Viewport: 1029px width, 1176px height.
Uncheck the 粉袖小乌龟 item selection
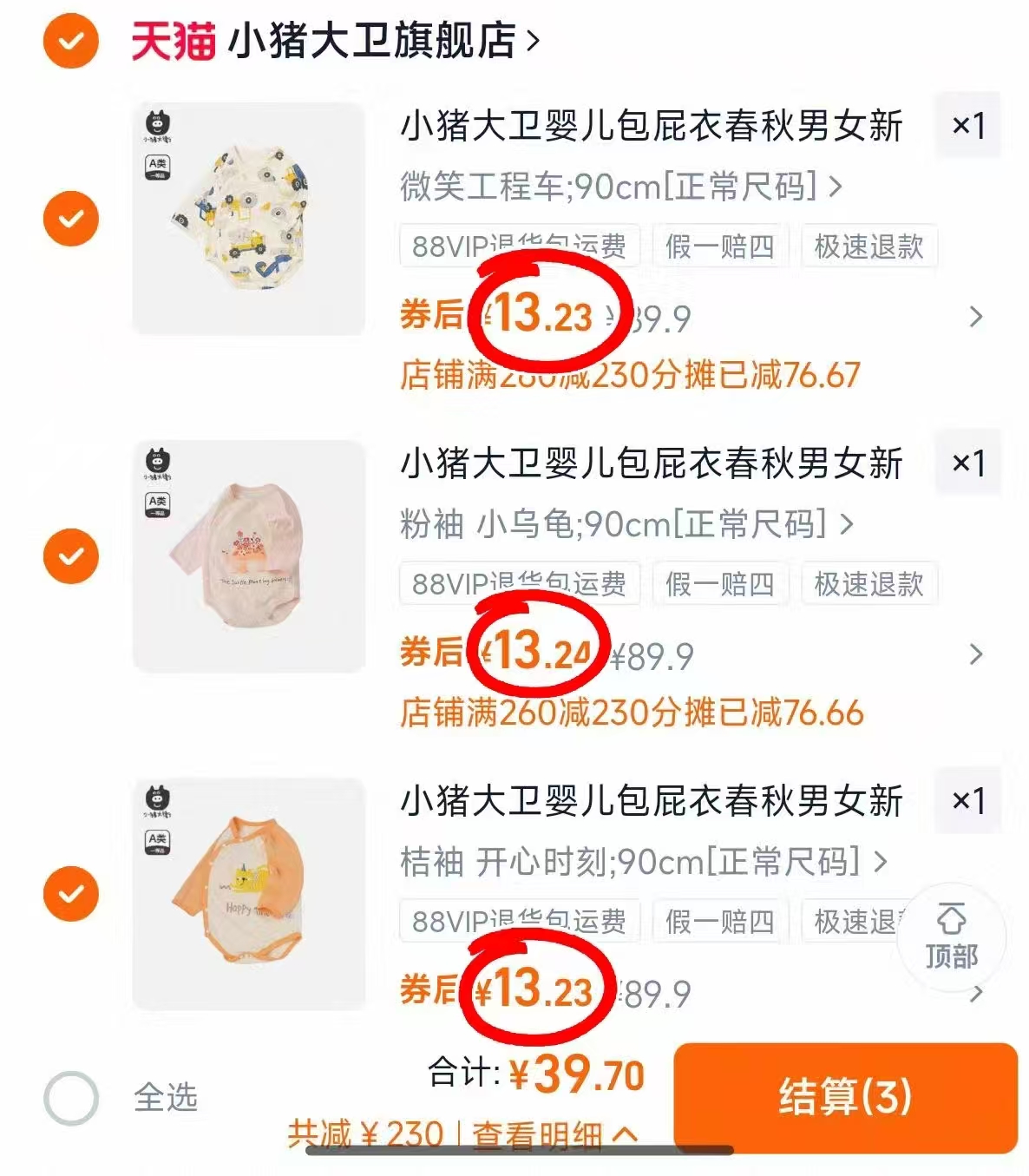pos(69,555)
